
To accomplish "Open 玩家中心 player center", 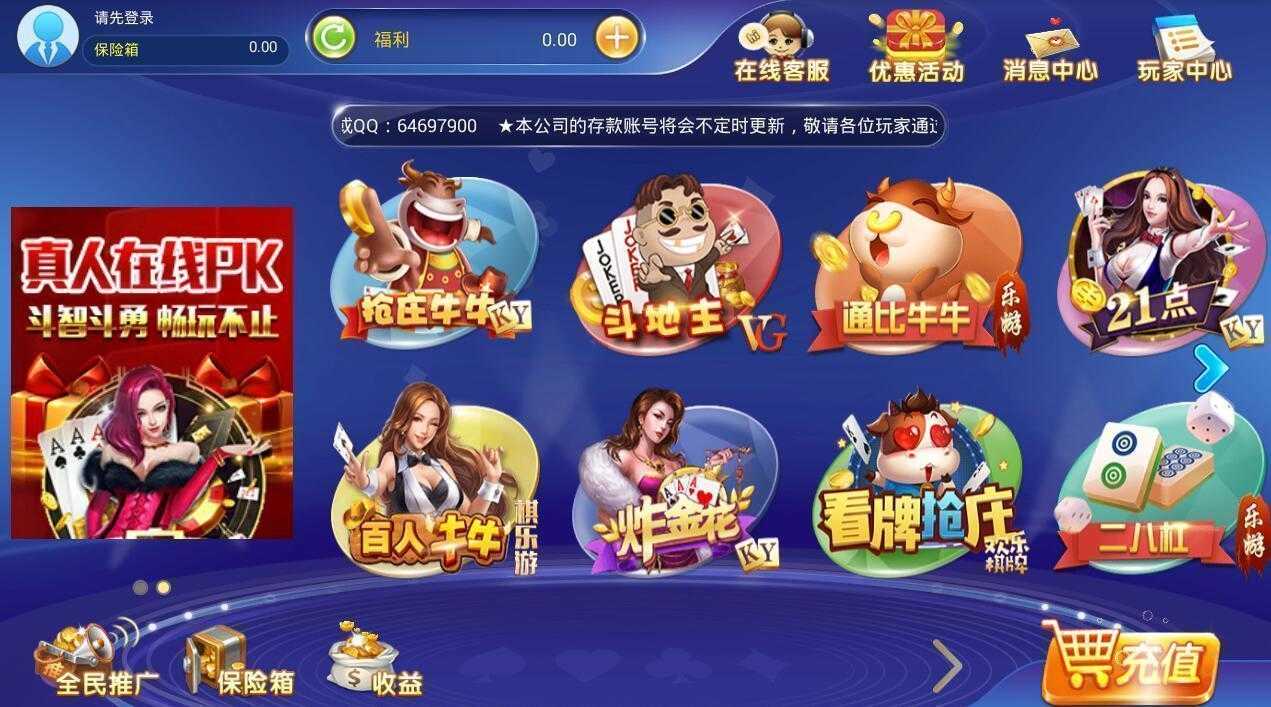I will pyautogui.click(x=1184, y=47).
